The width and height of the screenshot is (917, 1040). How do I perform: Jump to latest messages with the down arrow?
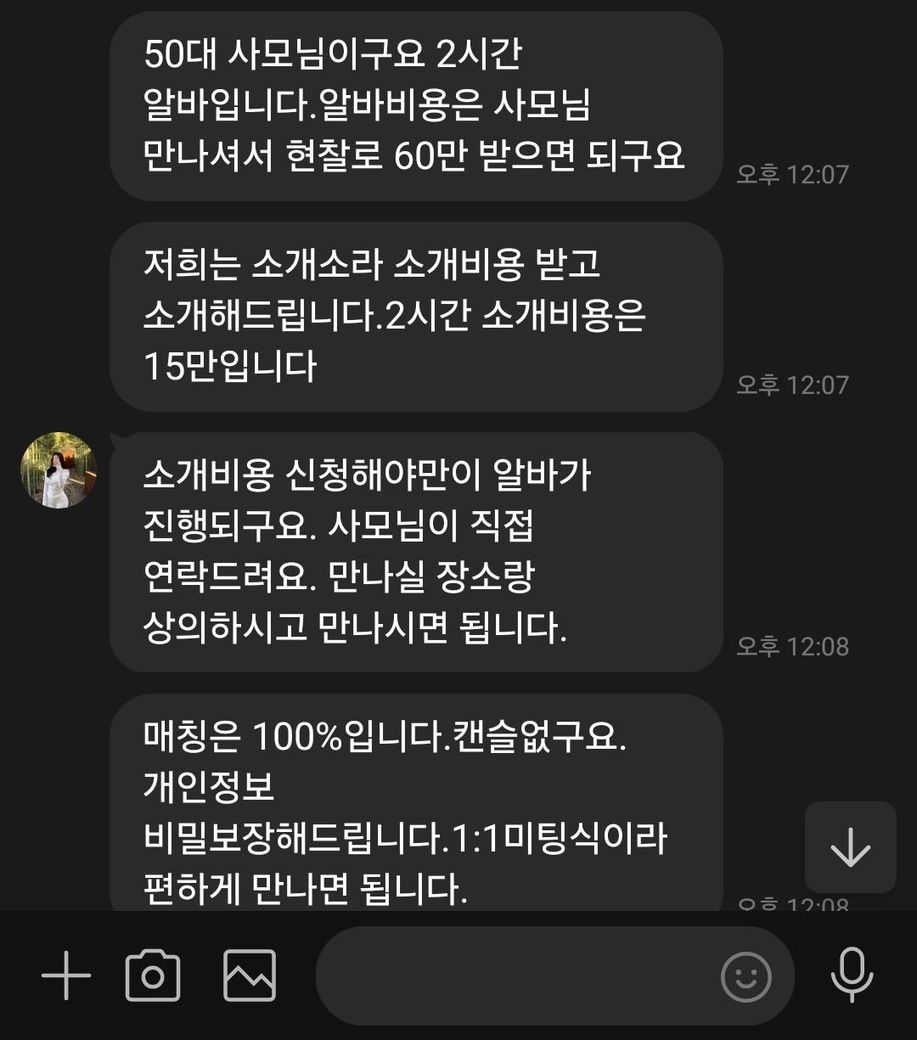[850, 848]
